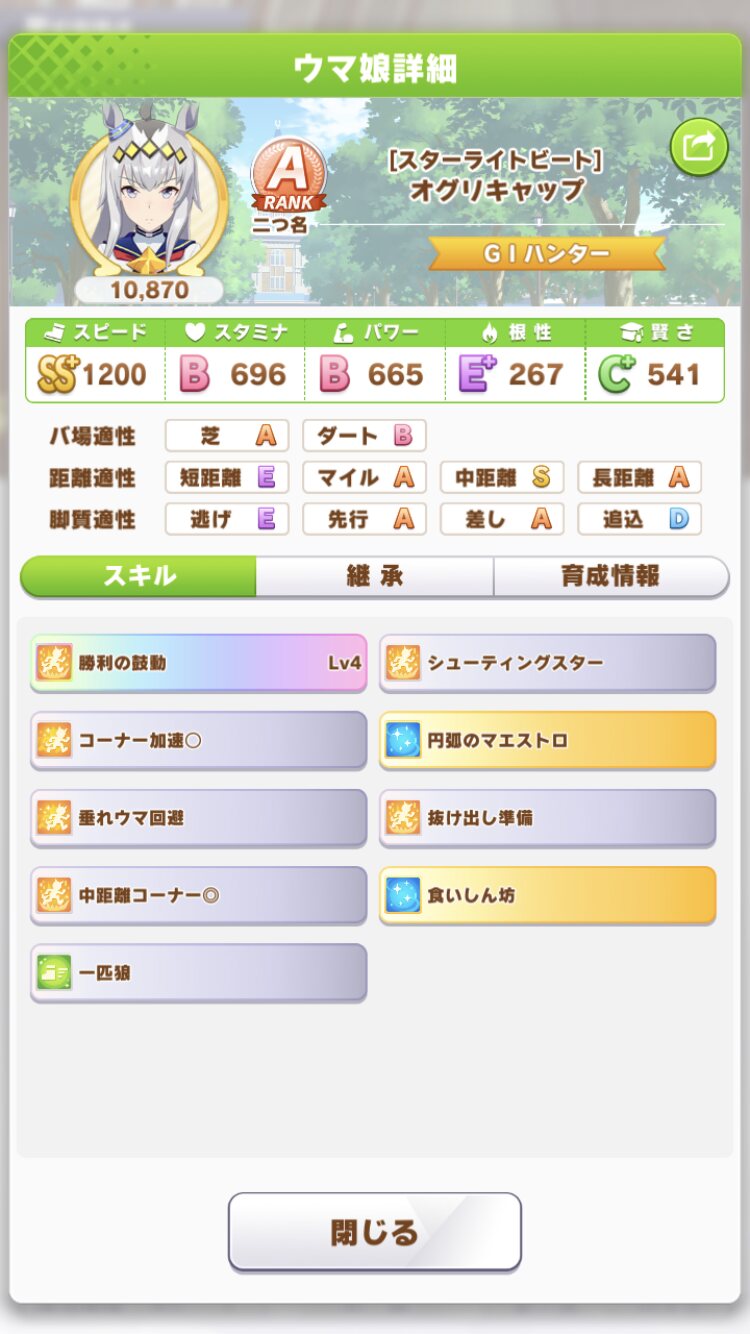
Task: Tap the コーナー加速○ skill
Action: click(198, 740)
